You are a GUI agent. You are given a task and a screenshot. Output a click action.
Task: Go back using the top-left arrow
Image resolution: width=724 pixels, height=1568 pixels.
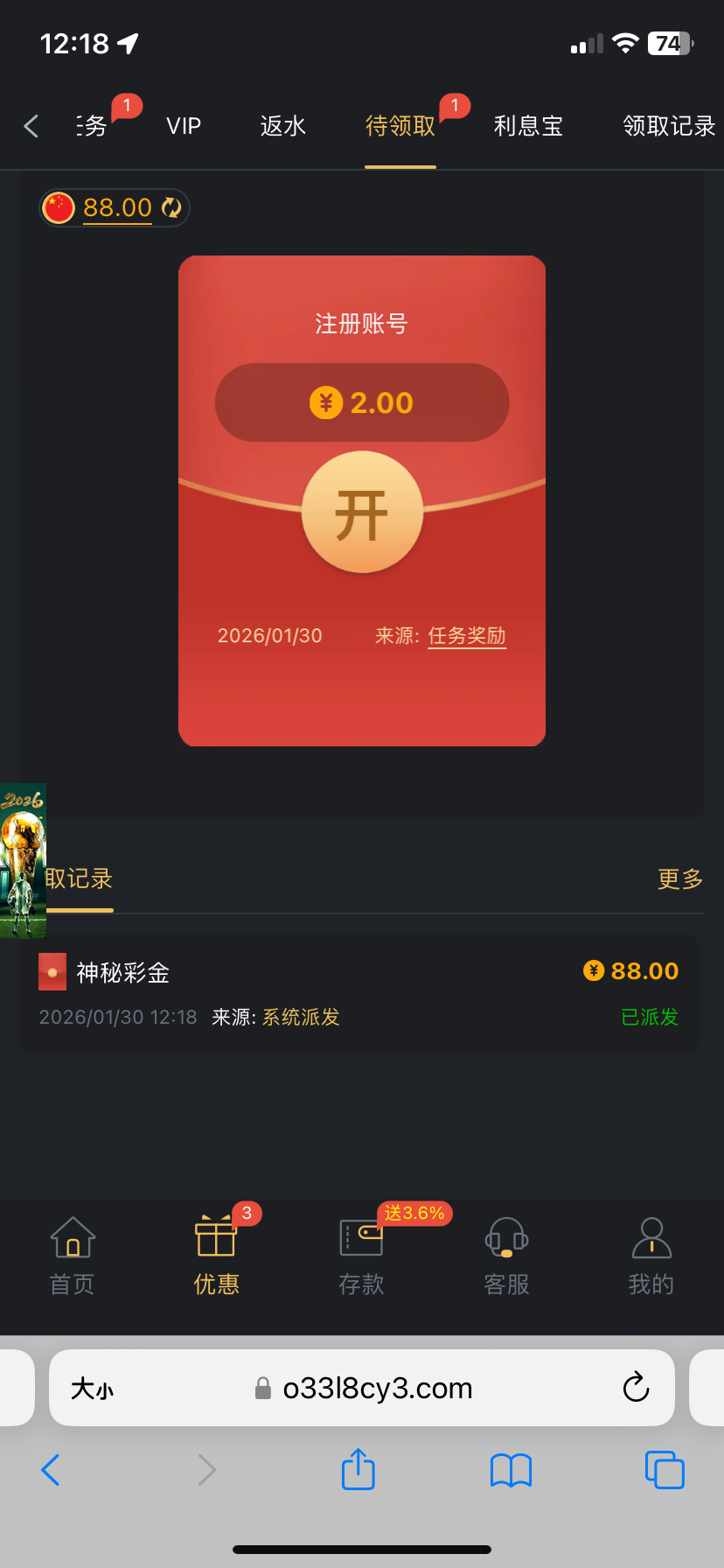tap(31, 126)
